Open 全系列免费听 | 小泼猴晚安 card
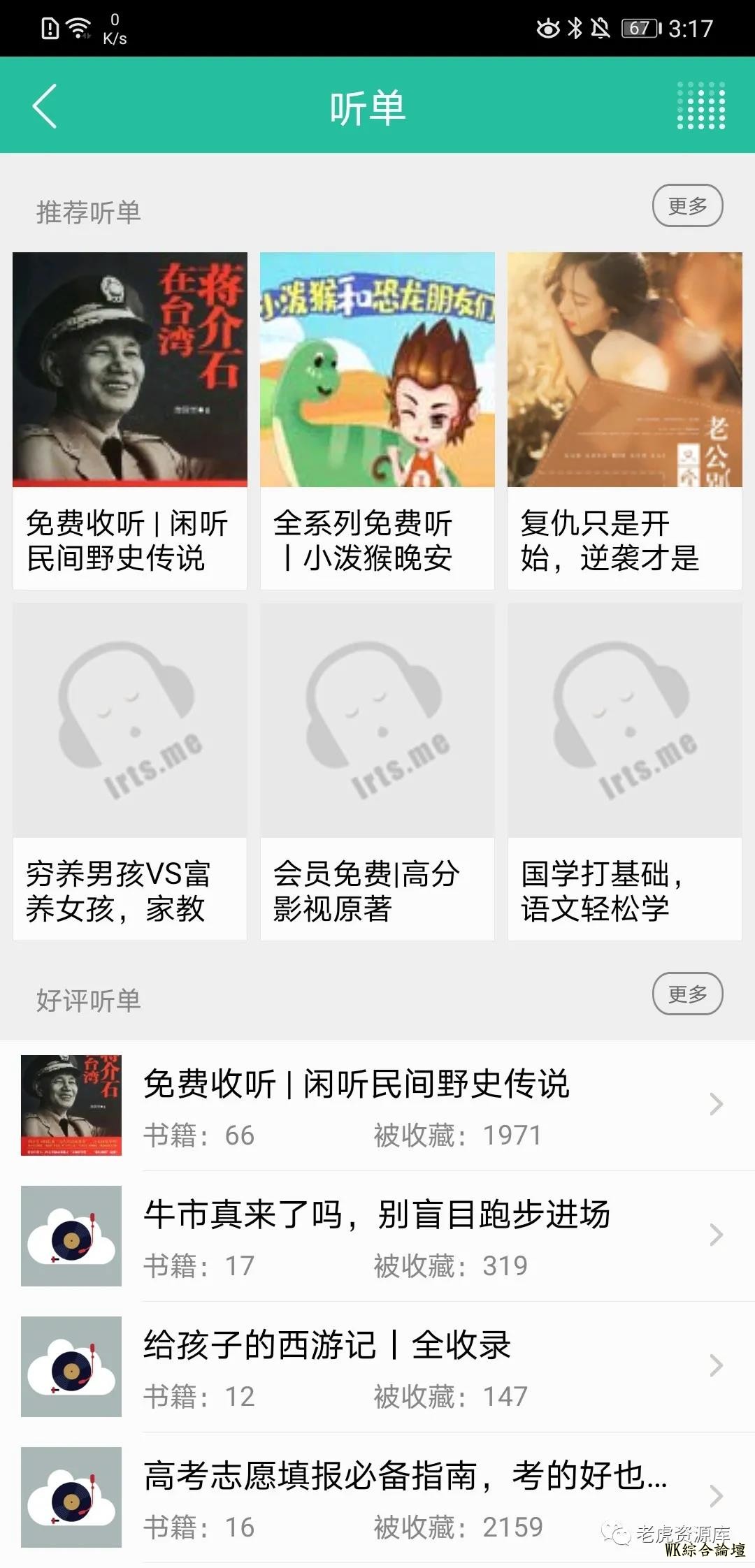Image resolution: width=755 pixels, height=1568 pixels. (377, 421)
